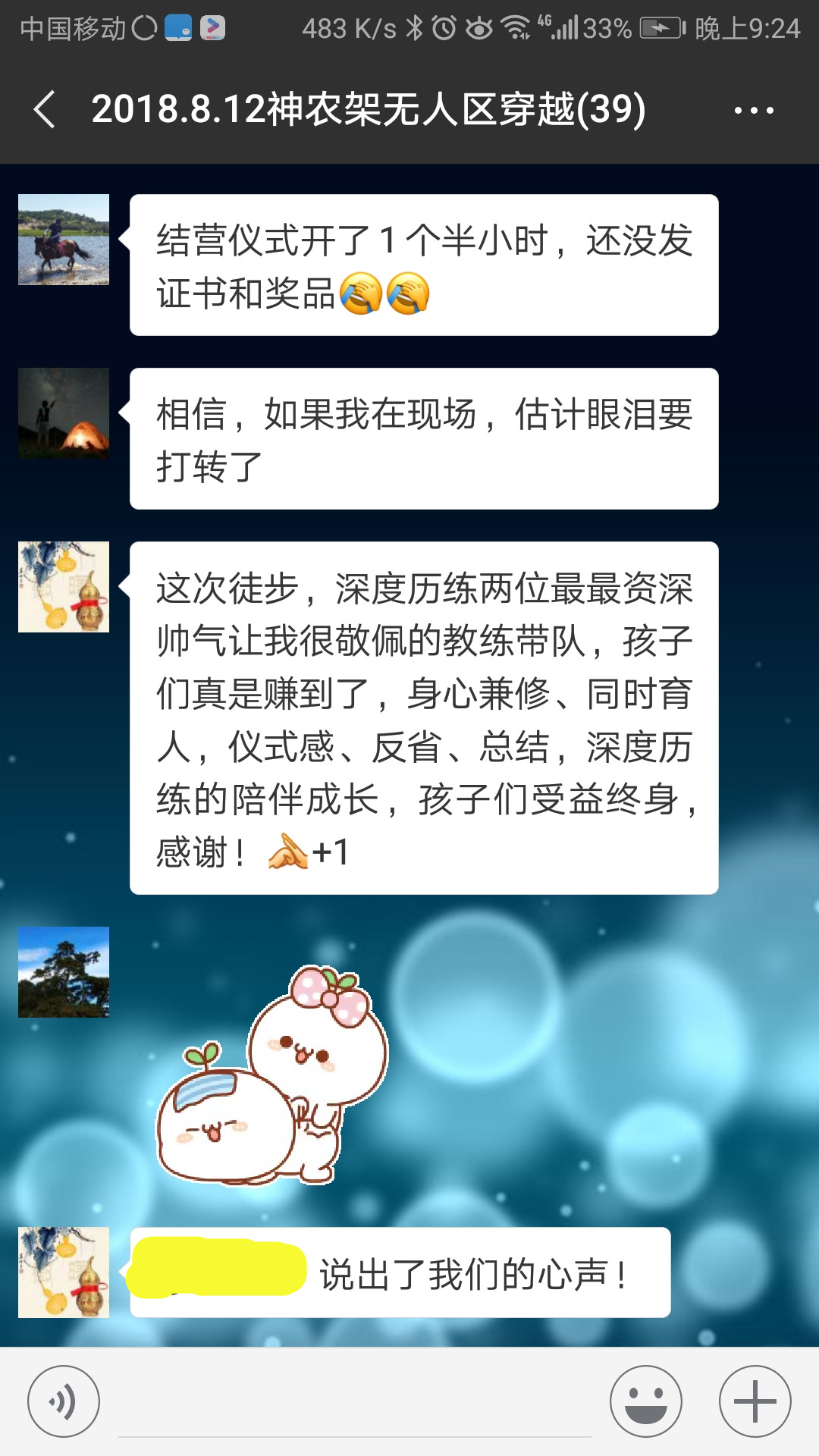
Task: Open the starry tent avatar profile
Action: pos(64,413)
